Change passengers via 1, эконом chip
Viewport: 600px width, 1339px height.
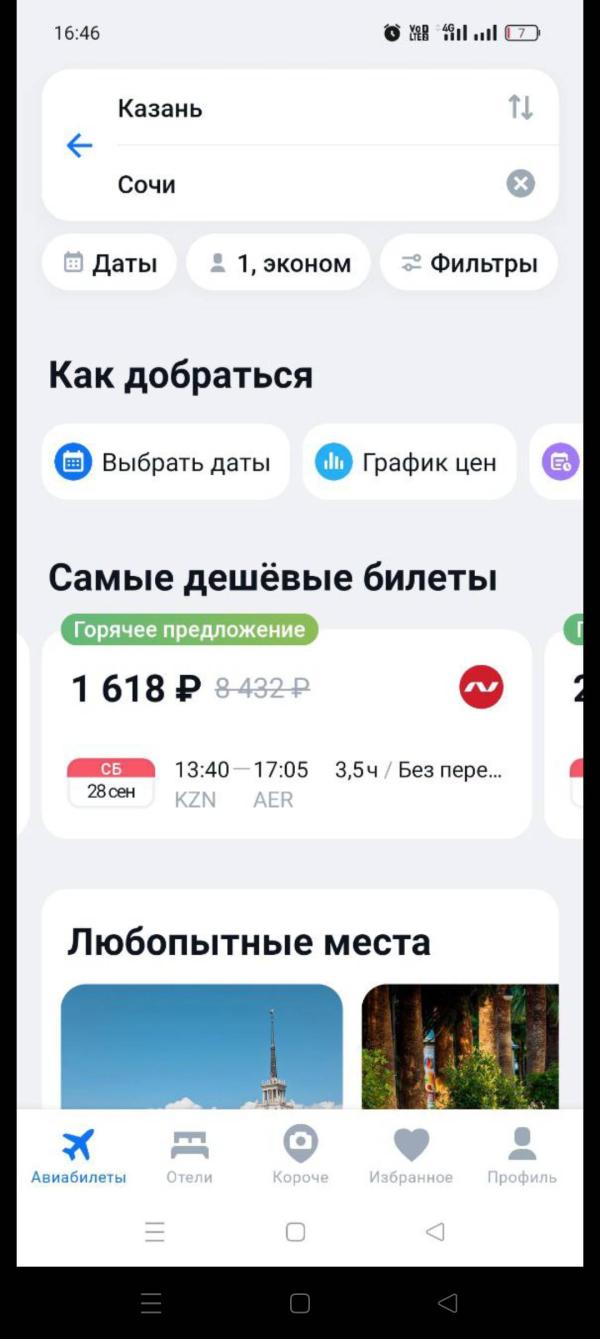click(279, 263)
